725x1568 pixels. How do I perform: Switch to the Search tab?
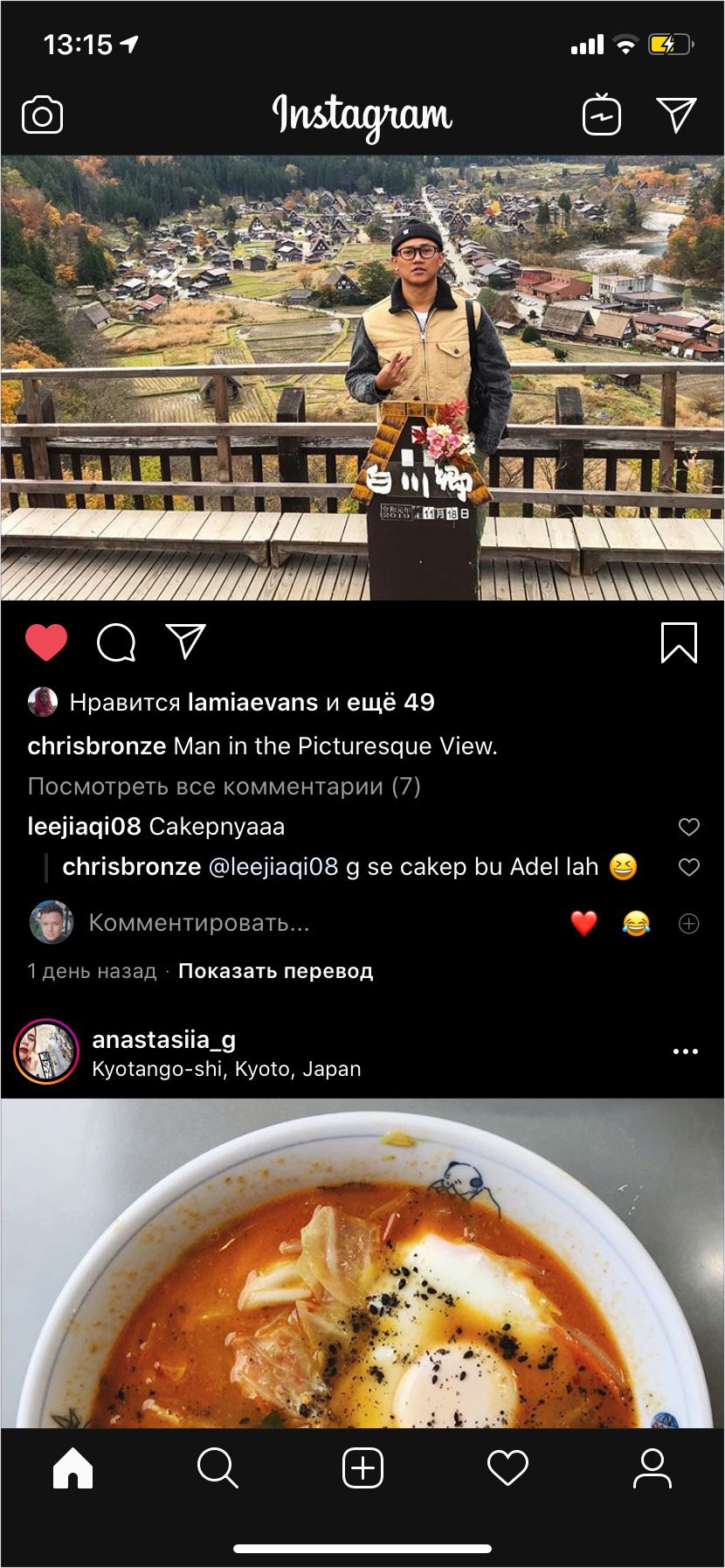point(217,1467)
